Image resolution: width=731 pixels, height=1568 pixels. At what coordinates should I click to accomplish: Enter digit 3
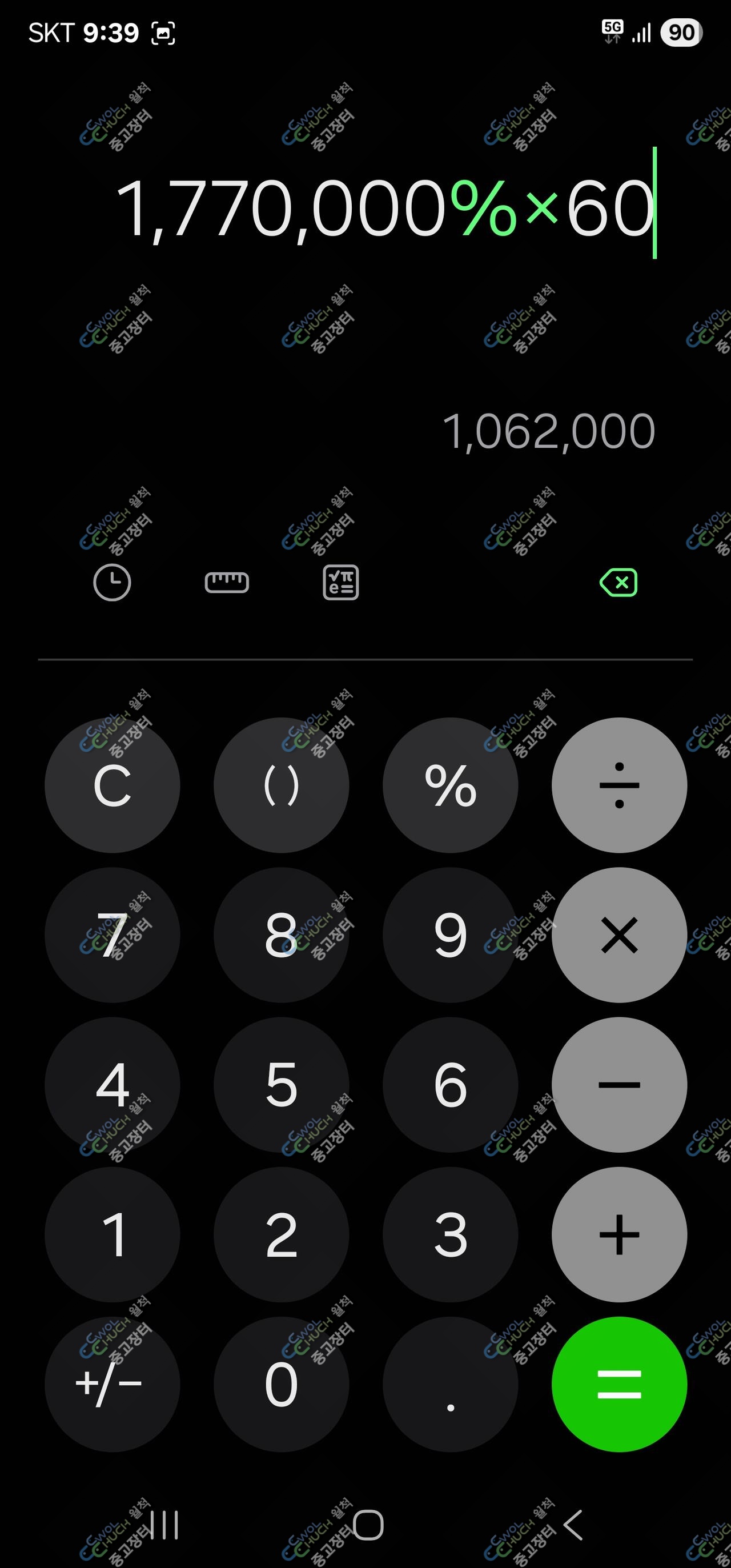451,1234
